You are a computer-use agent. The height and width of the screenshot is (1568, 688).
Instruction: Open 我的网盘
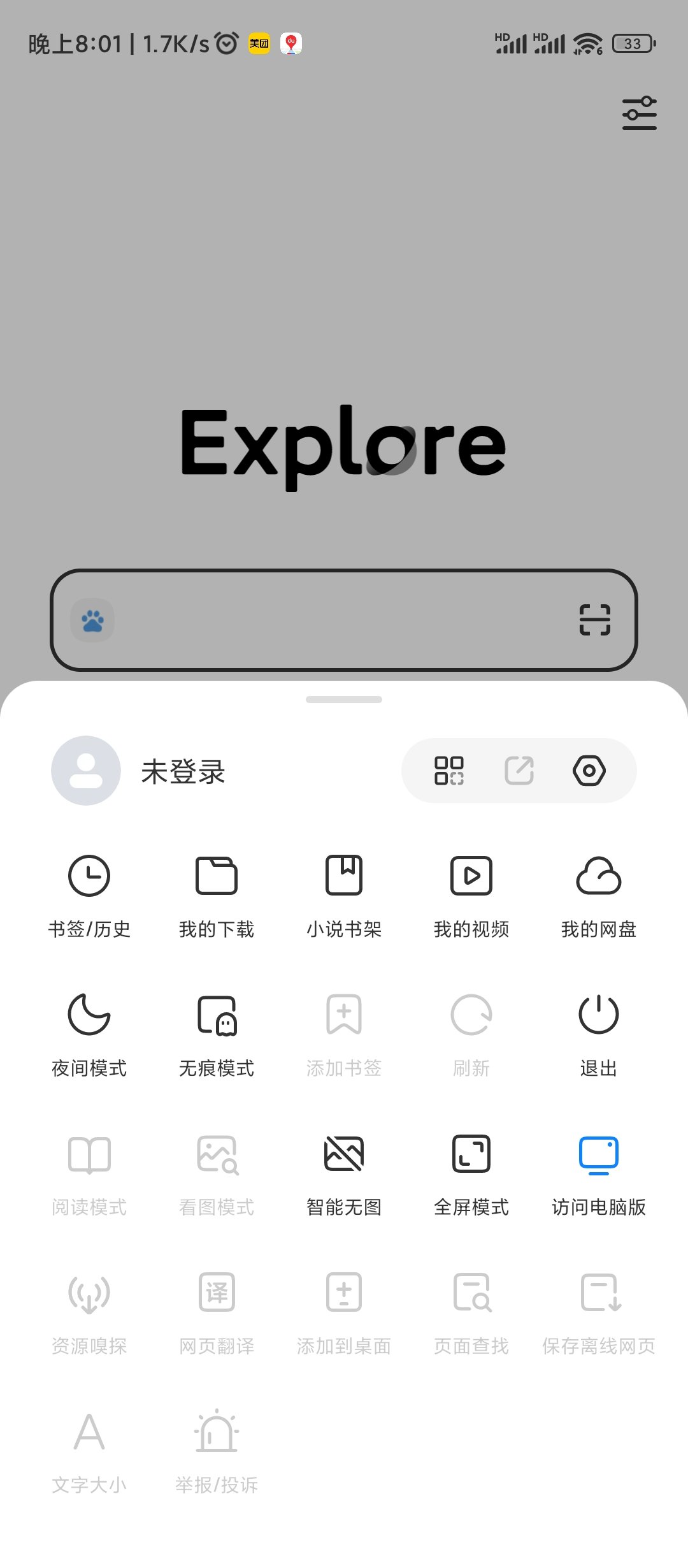coord(599,896)
